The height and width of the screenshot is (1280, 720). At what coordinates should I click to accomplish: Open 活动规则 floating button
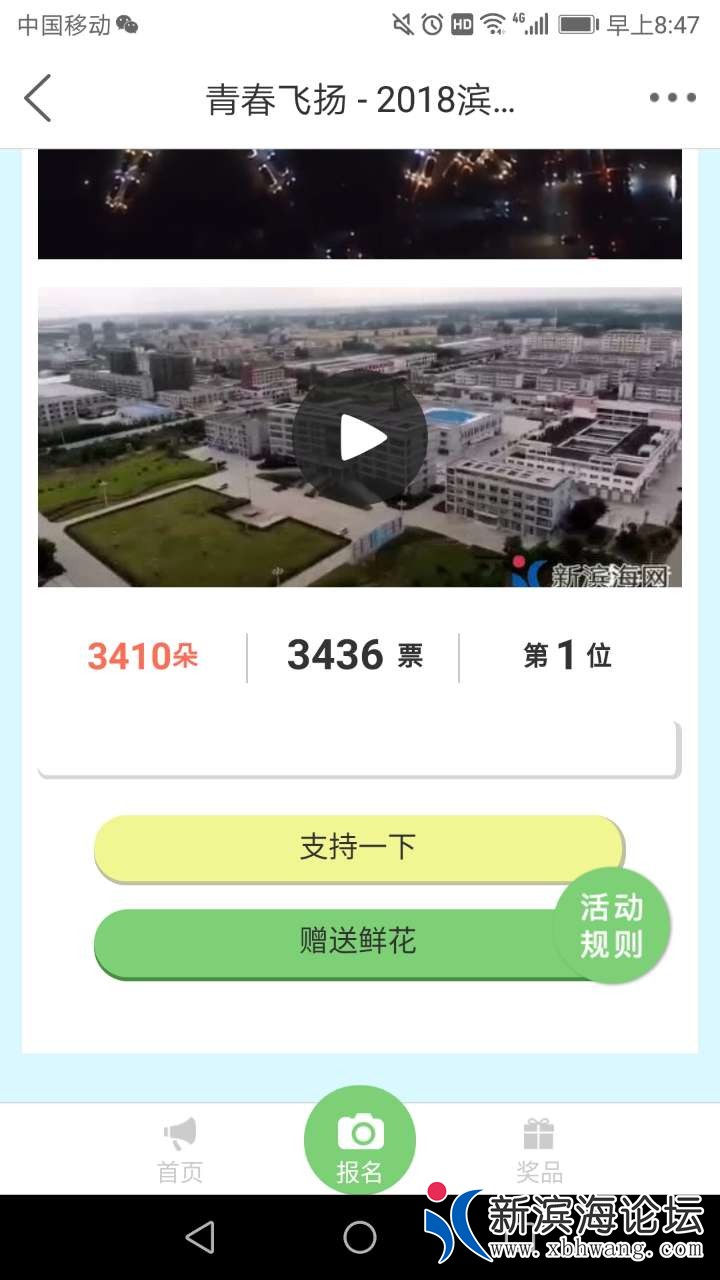611,926
